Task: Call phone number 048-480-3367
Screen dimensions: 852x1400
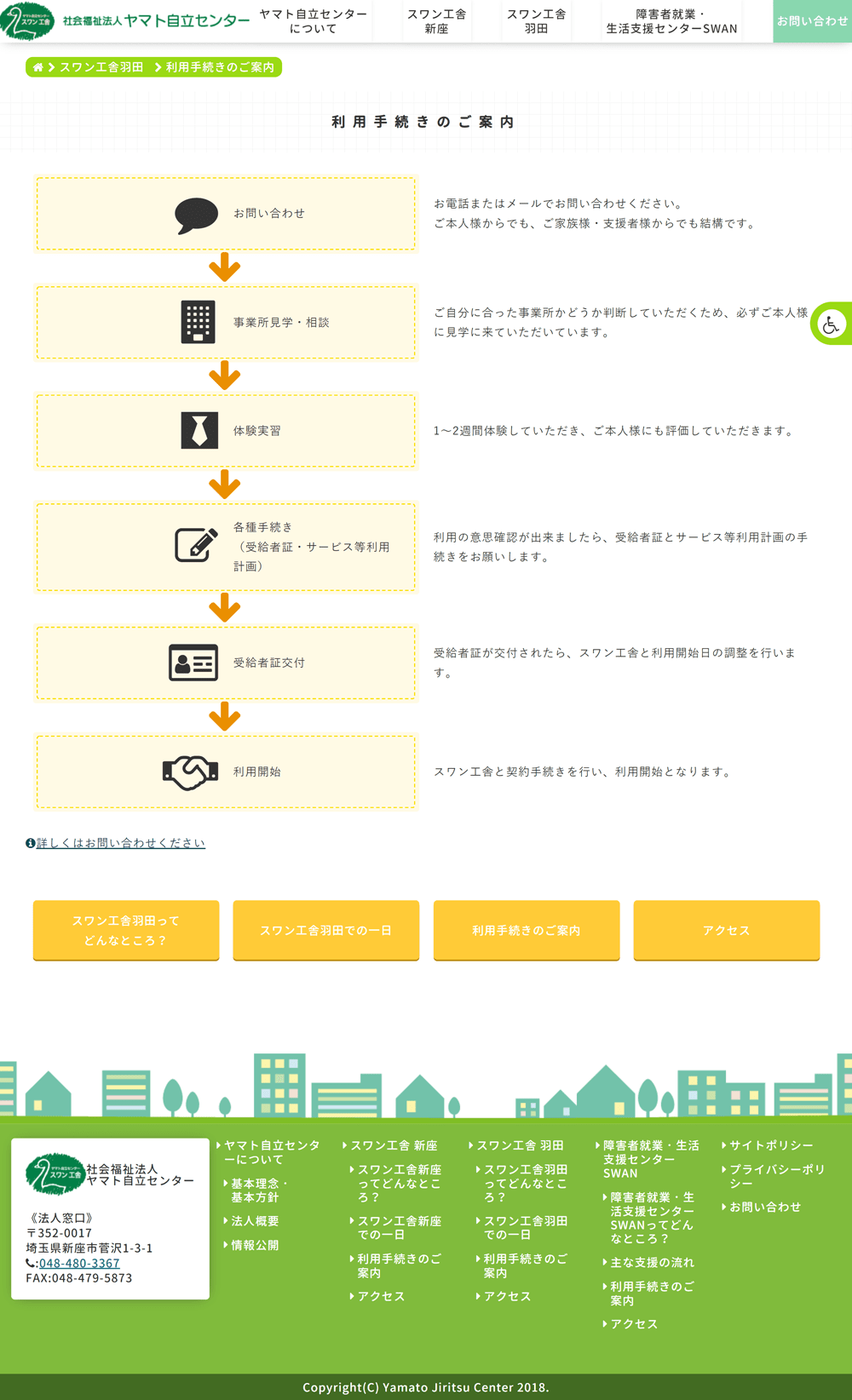Action: pos(79,1263)
